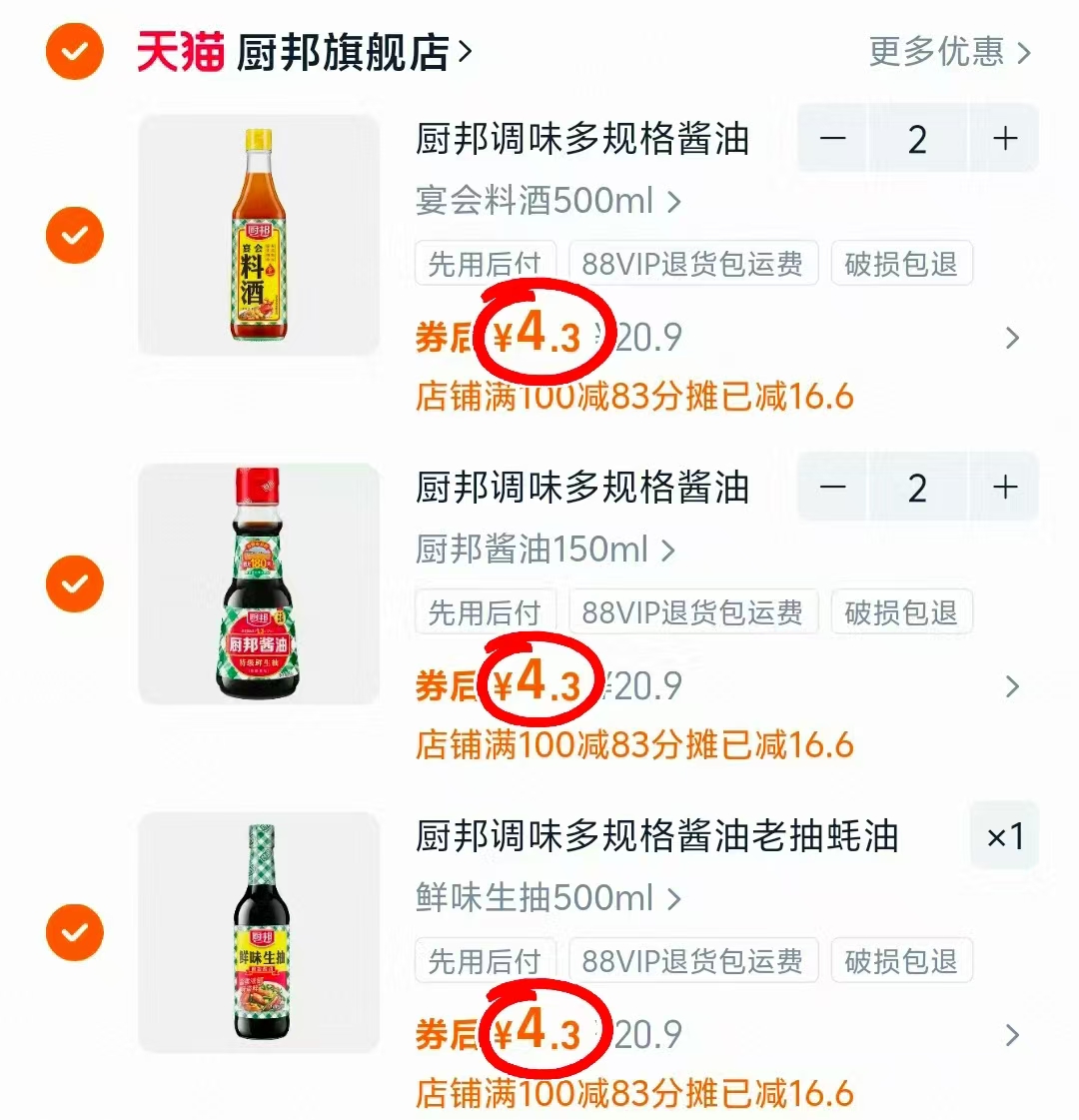
Task: Toggle the selection circle for 宴会料酒
Action: [74, 234]
